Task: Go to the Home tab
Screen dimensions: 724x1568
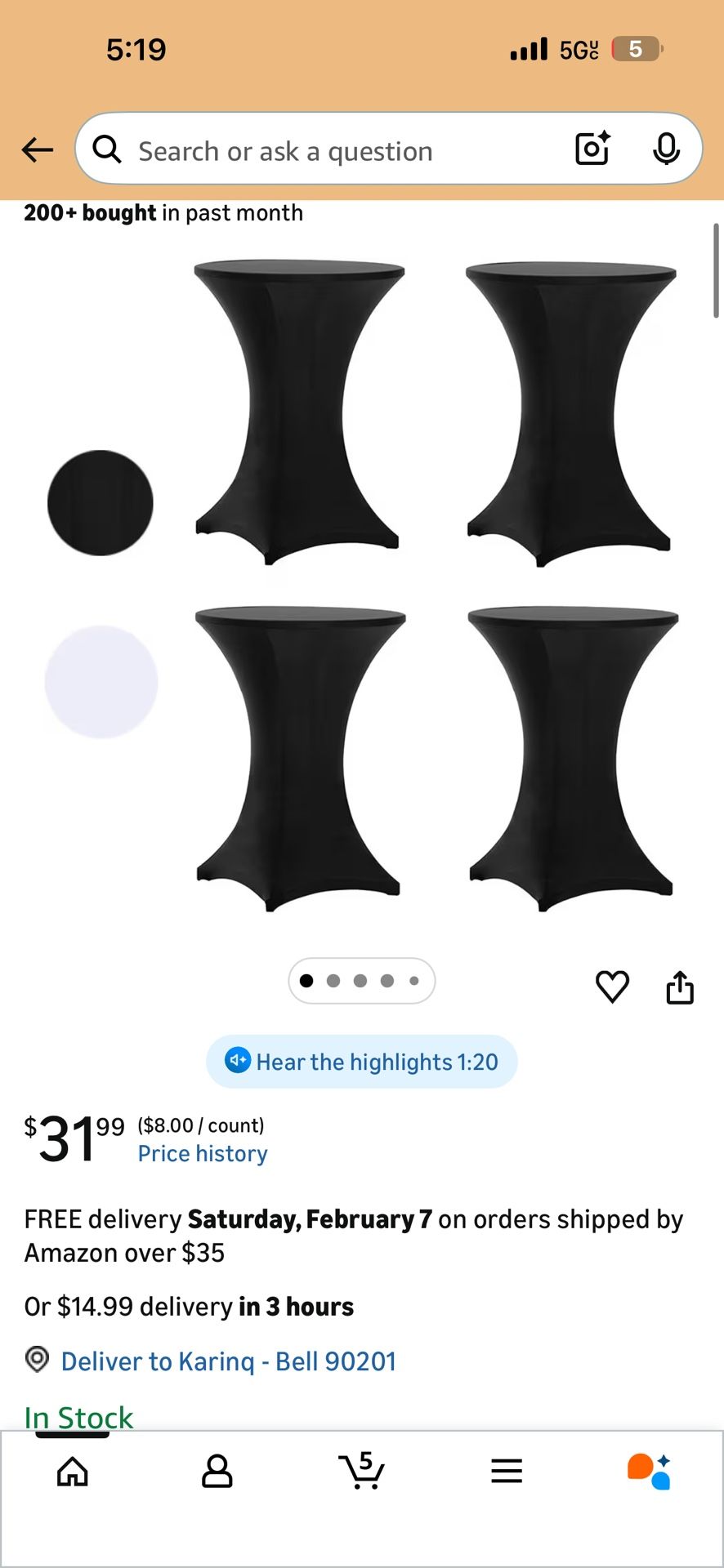Action: point(73,1472)
